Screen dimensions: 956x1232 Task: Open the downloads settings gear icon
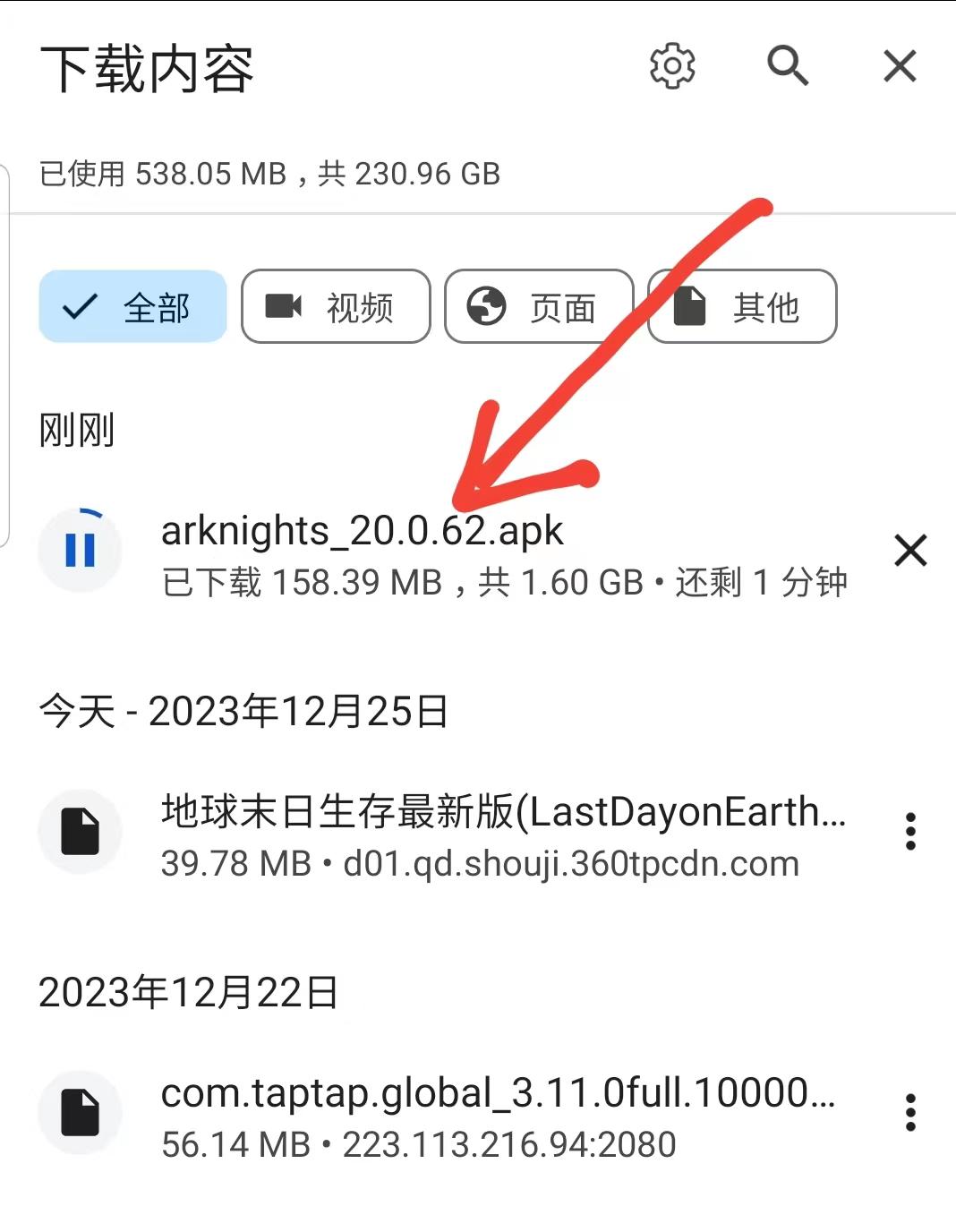click(x=671, y=66)
